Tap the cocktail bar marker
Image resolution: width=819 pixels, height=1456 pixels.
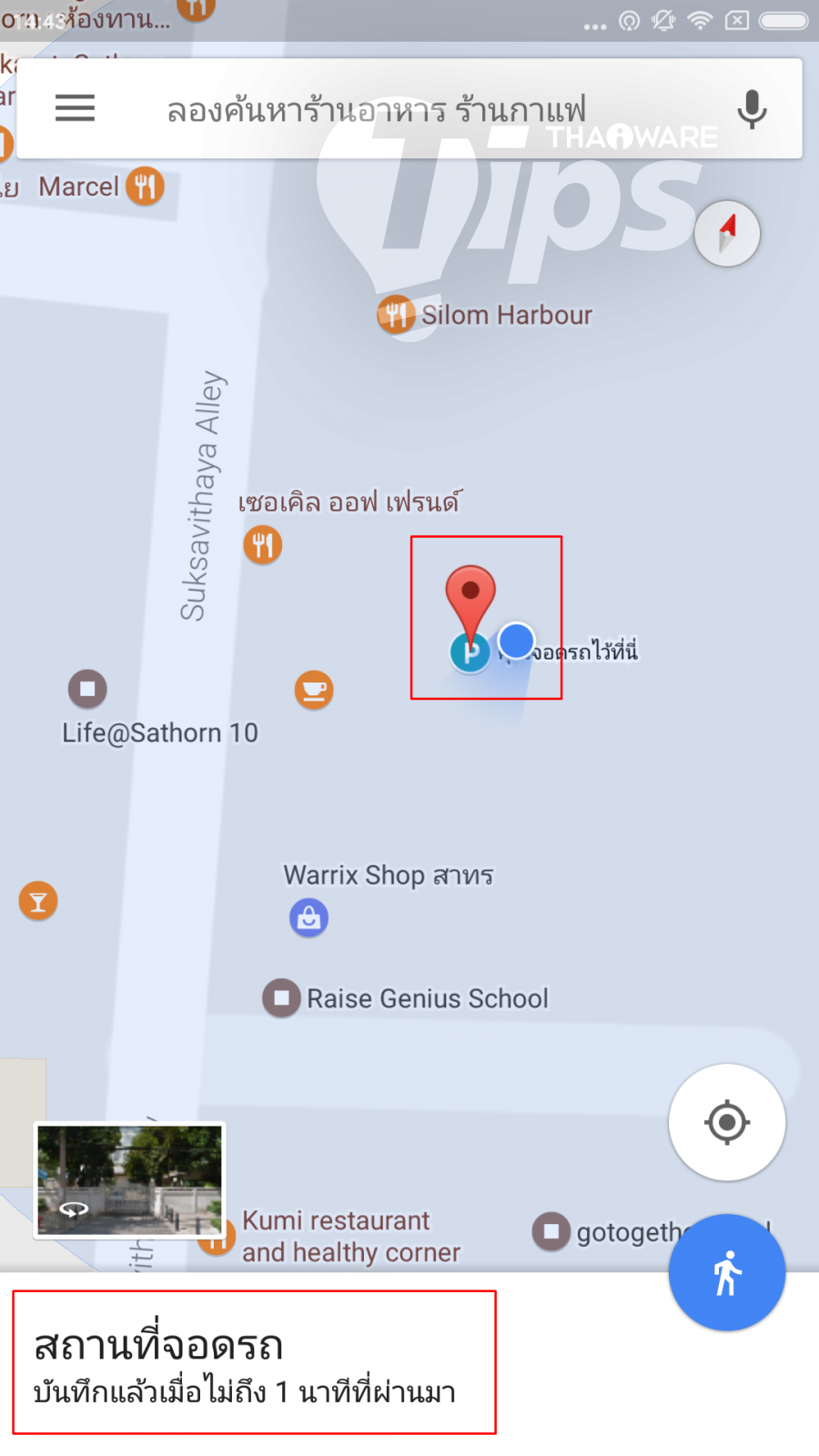38,901
